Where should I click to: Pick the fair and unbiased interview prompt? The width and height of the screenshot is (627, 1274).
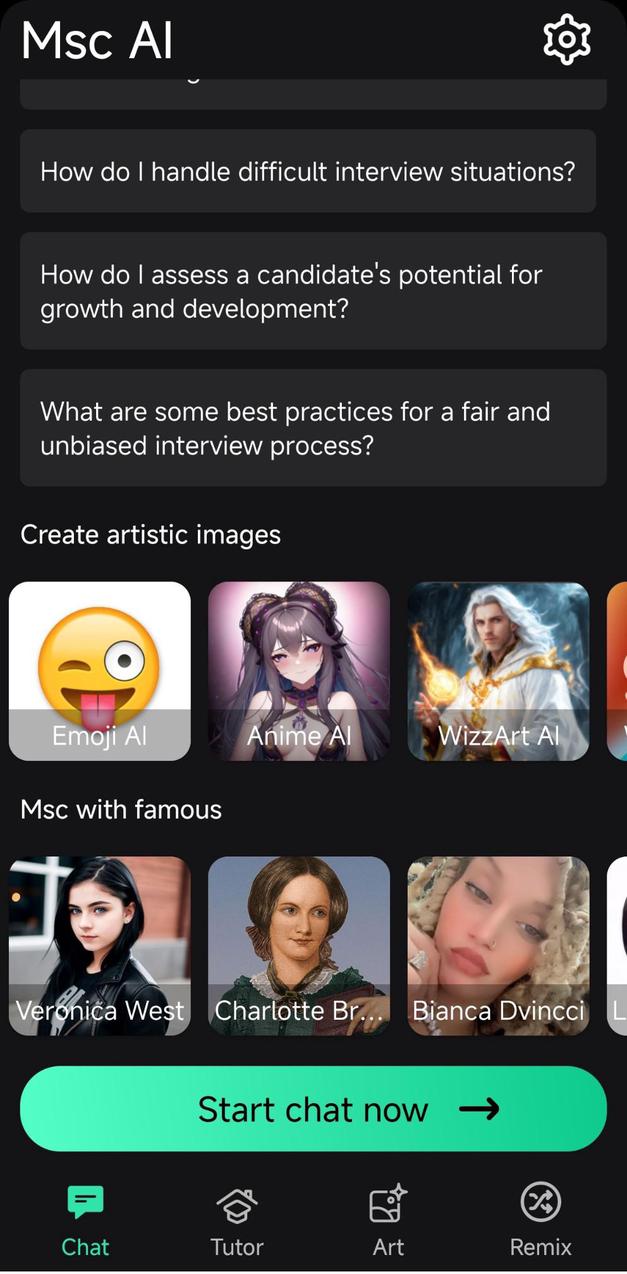[x=313, y=428]
